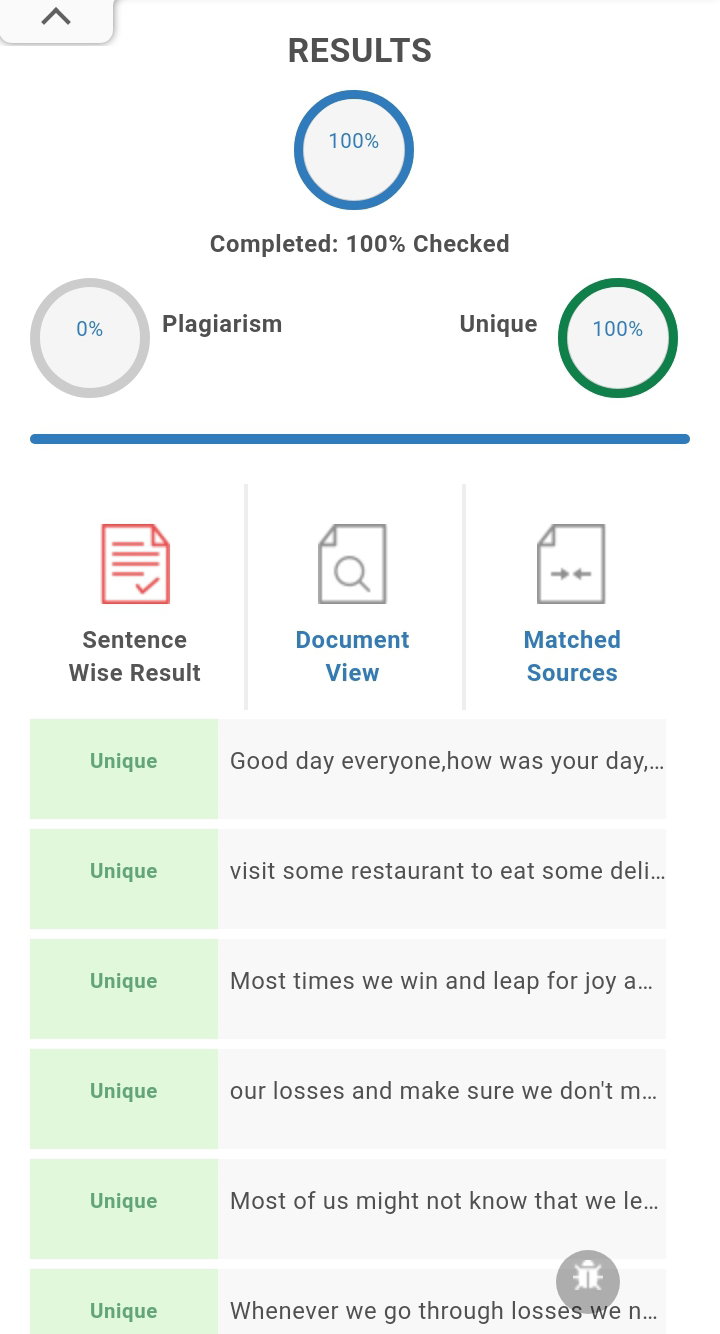
Task: Open the Matched Sources tab
Action: (x=572, y=604)
